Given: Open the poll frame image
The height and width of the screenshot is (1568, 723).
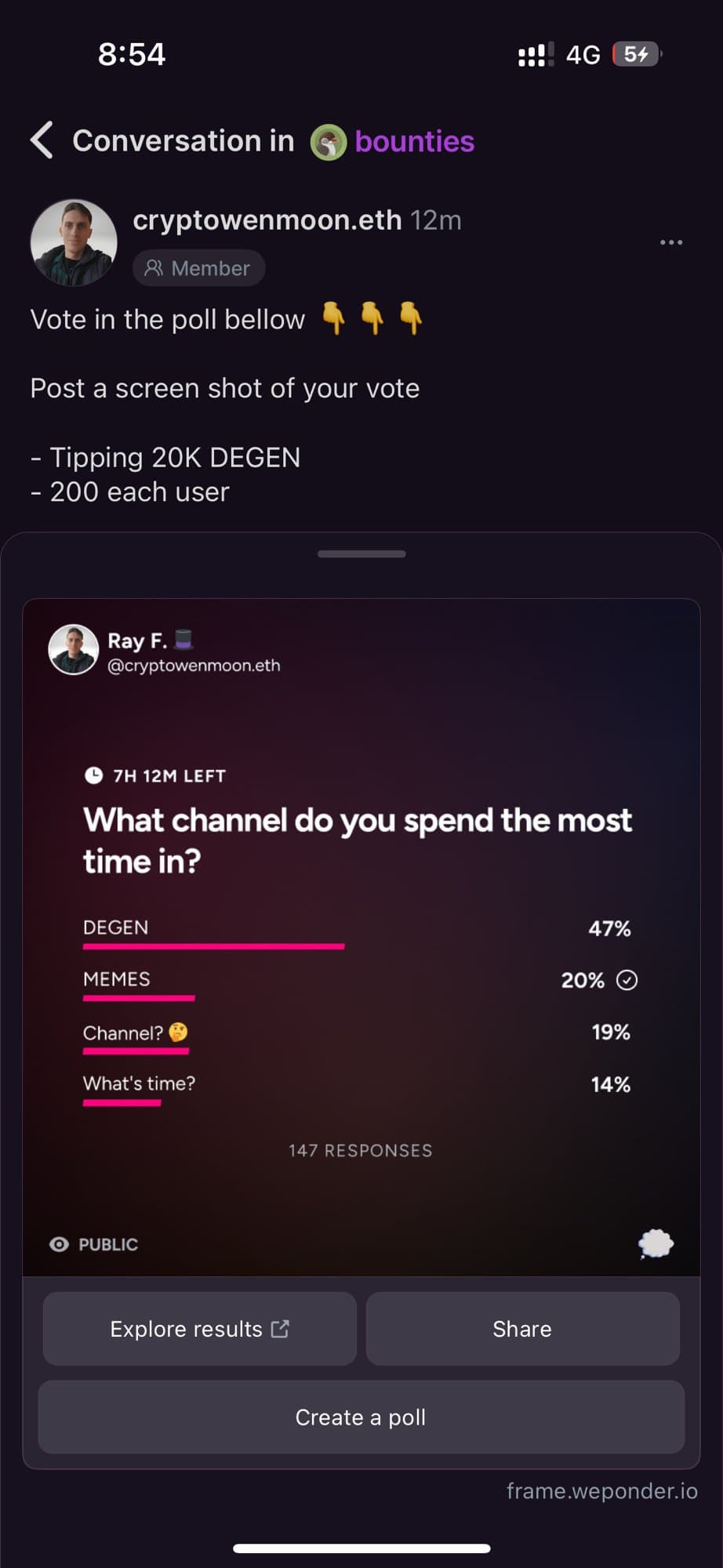Looking at the screenshot, I should (361, 938).
